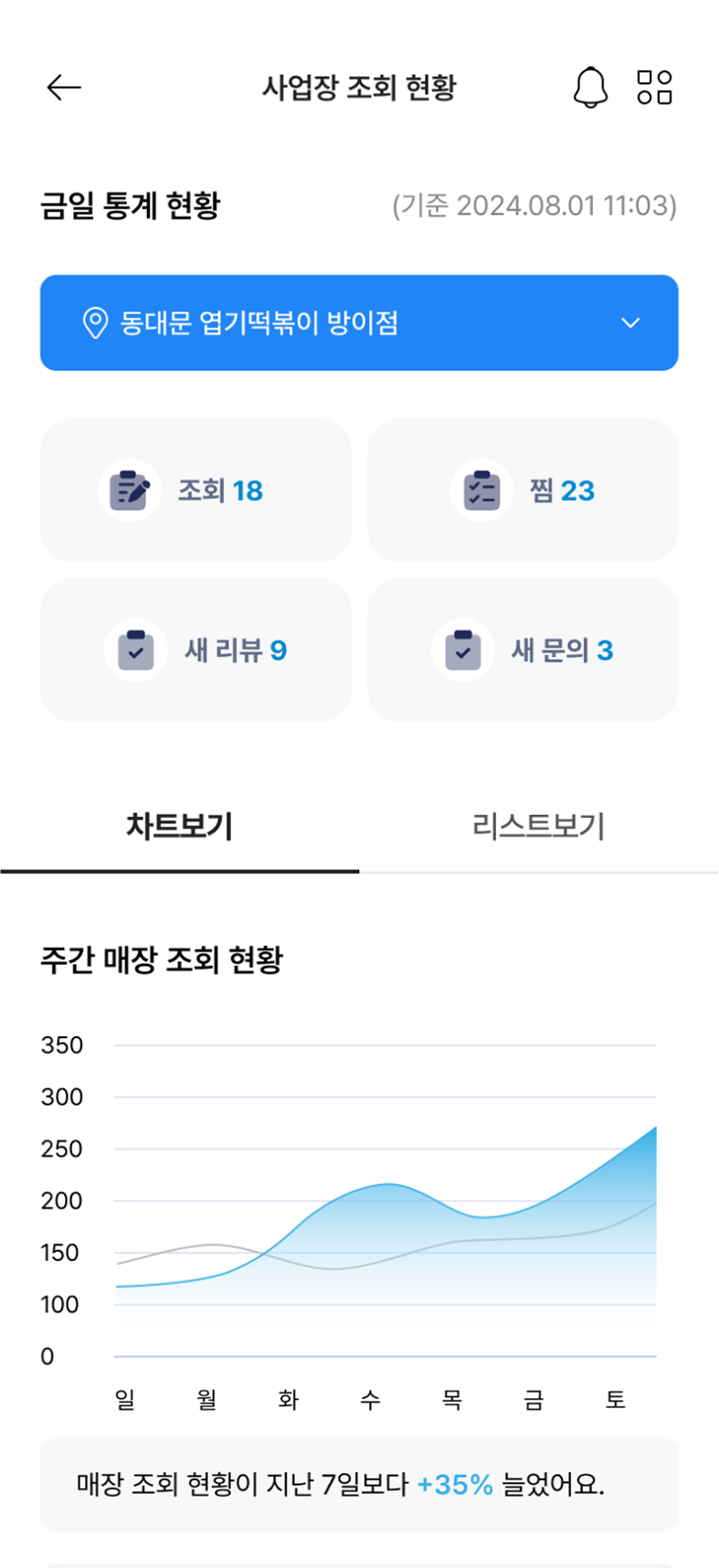Expand the 동대문 엽기떡볶이 방이점 store dropdown
The height and width of the screenshot is (1568, 719).
358,323
